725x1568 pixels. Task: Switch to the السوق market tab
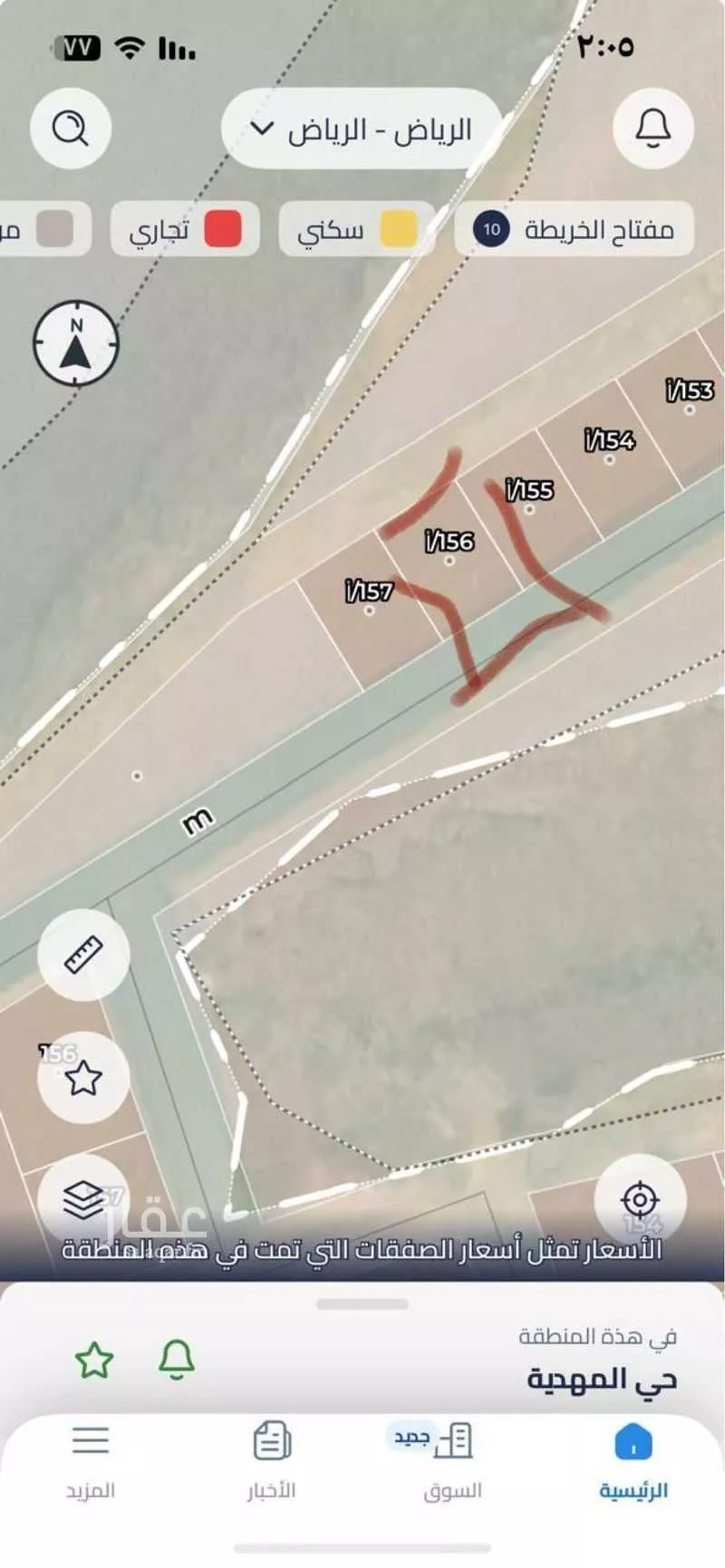pos(452,1460)
